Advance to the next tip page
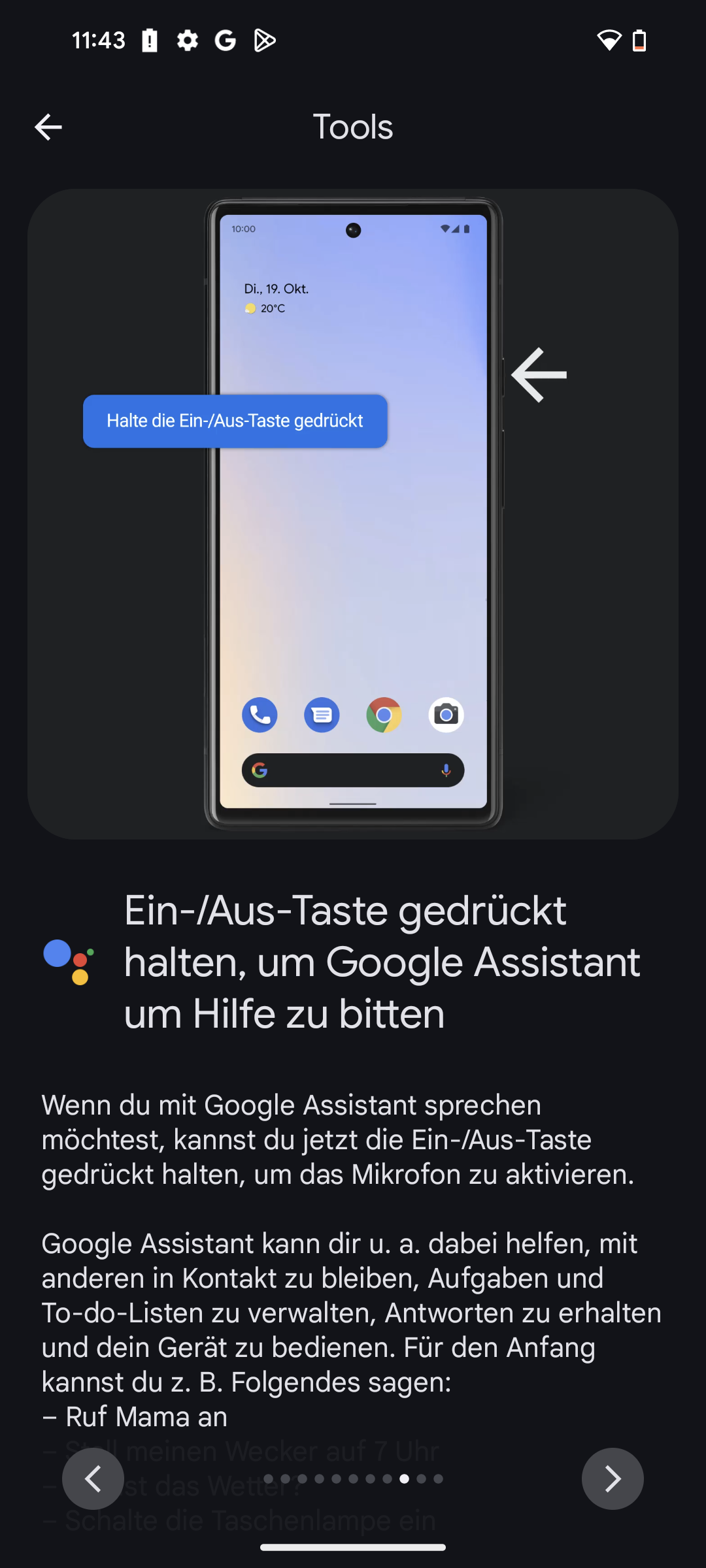This screenshot has height=1568, width=706. tap(612, 1478)
